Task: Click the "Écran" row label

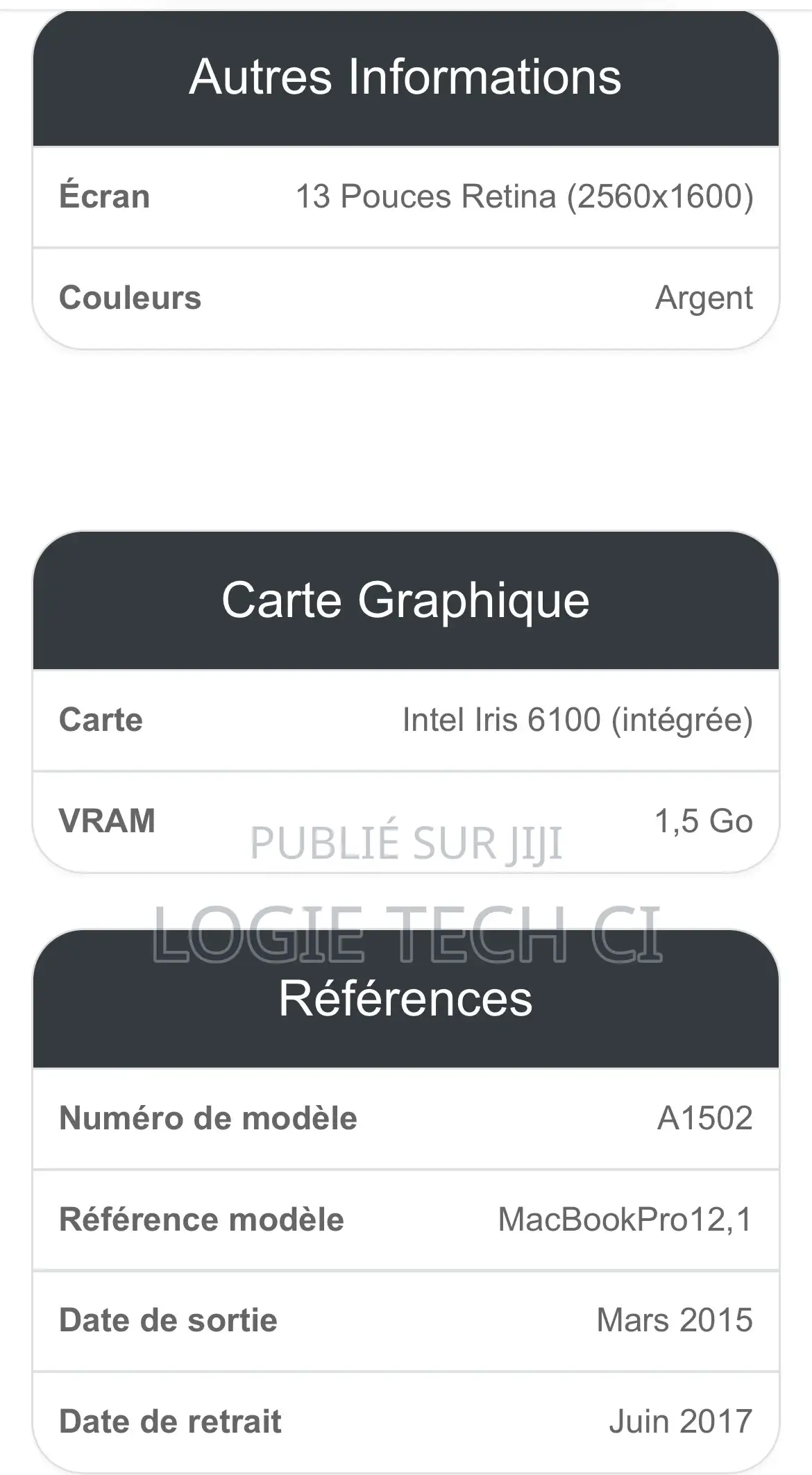Action: (103, 195)
